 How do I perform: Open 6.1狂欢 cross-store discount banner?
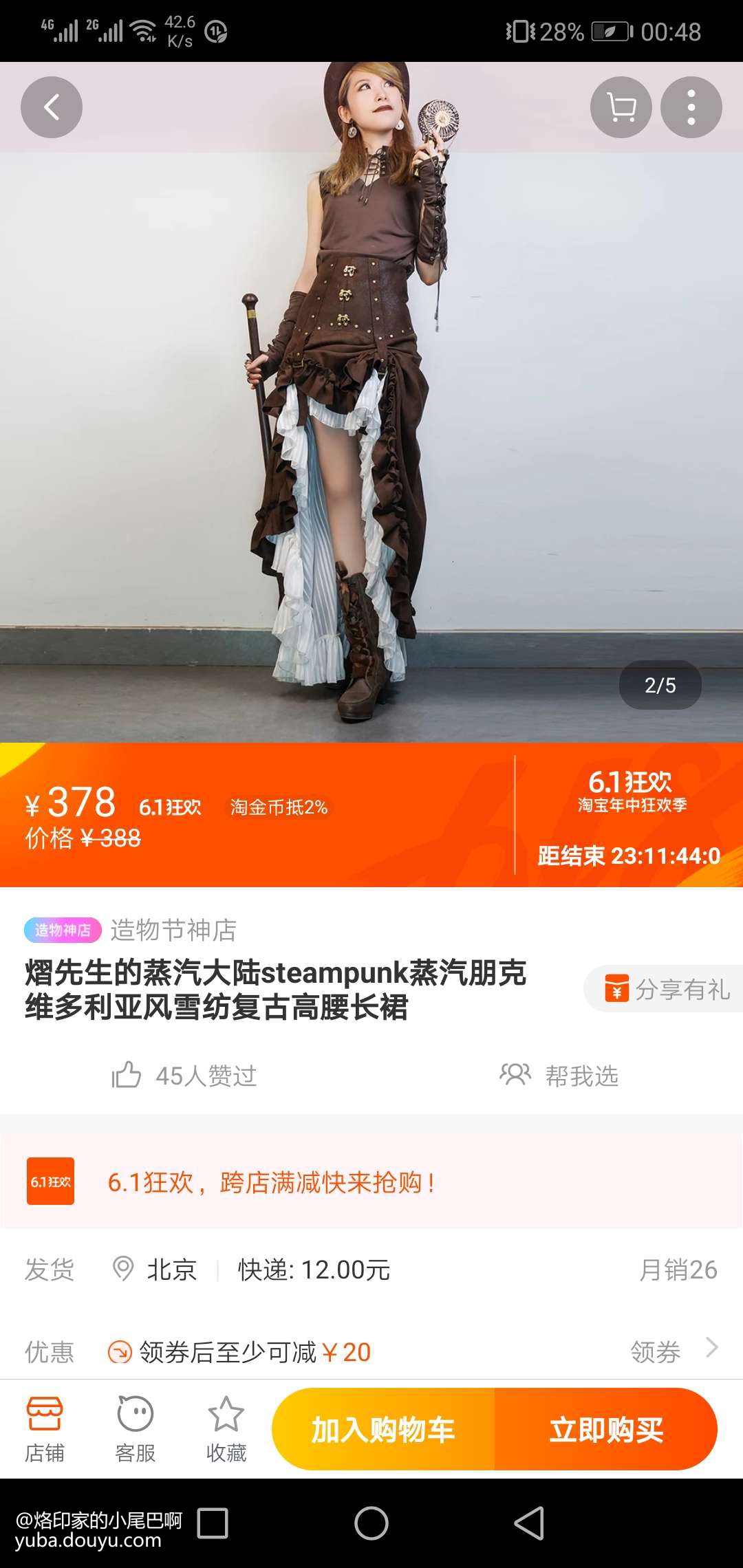click(371, 1182)
